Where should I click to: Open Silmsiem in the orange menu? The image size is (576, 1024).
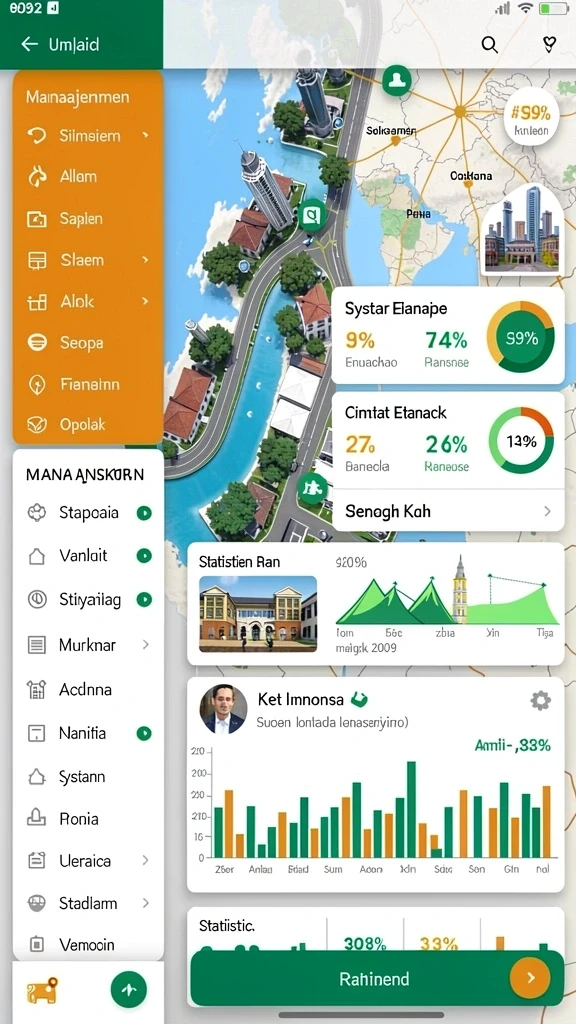(88, 136)
